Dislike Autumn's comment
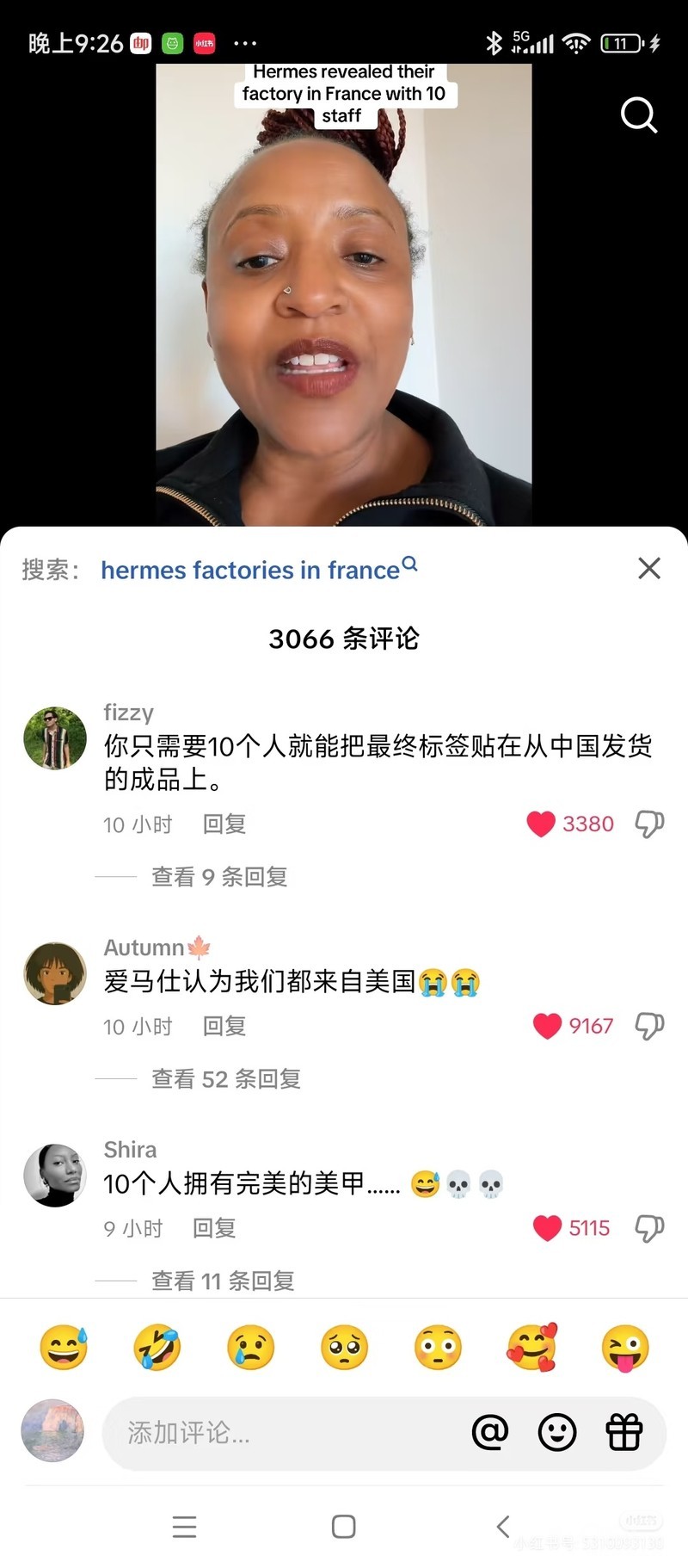Image resolution: width=688 pixels, height=1568 pixels. [x=649, y=1026]
